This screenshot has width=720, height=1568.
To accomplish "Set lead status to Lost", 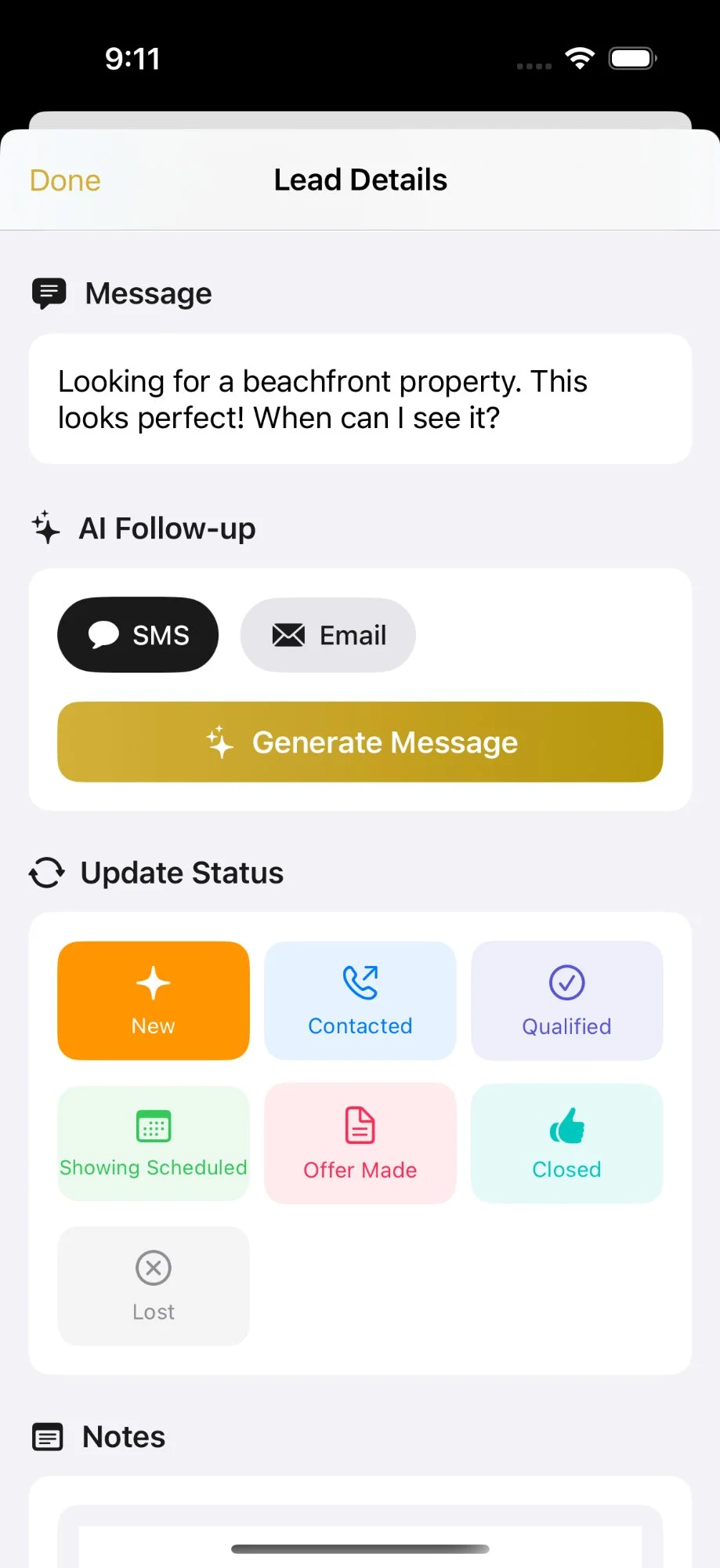I will (153, 1286).
